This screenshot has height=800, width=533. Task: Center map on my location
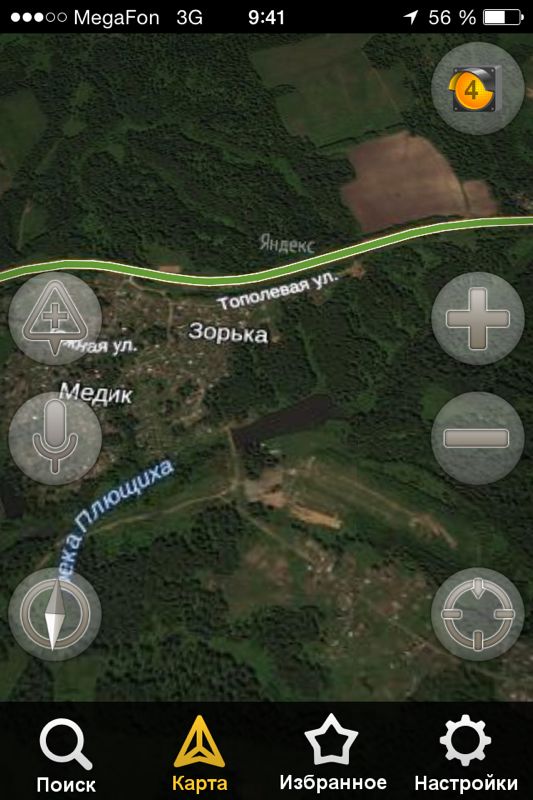[477, 614]
